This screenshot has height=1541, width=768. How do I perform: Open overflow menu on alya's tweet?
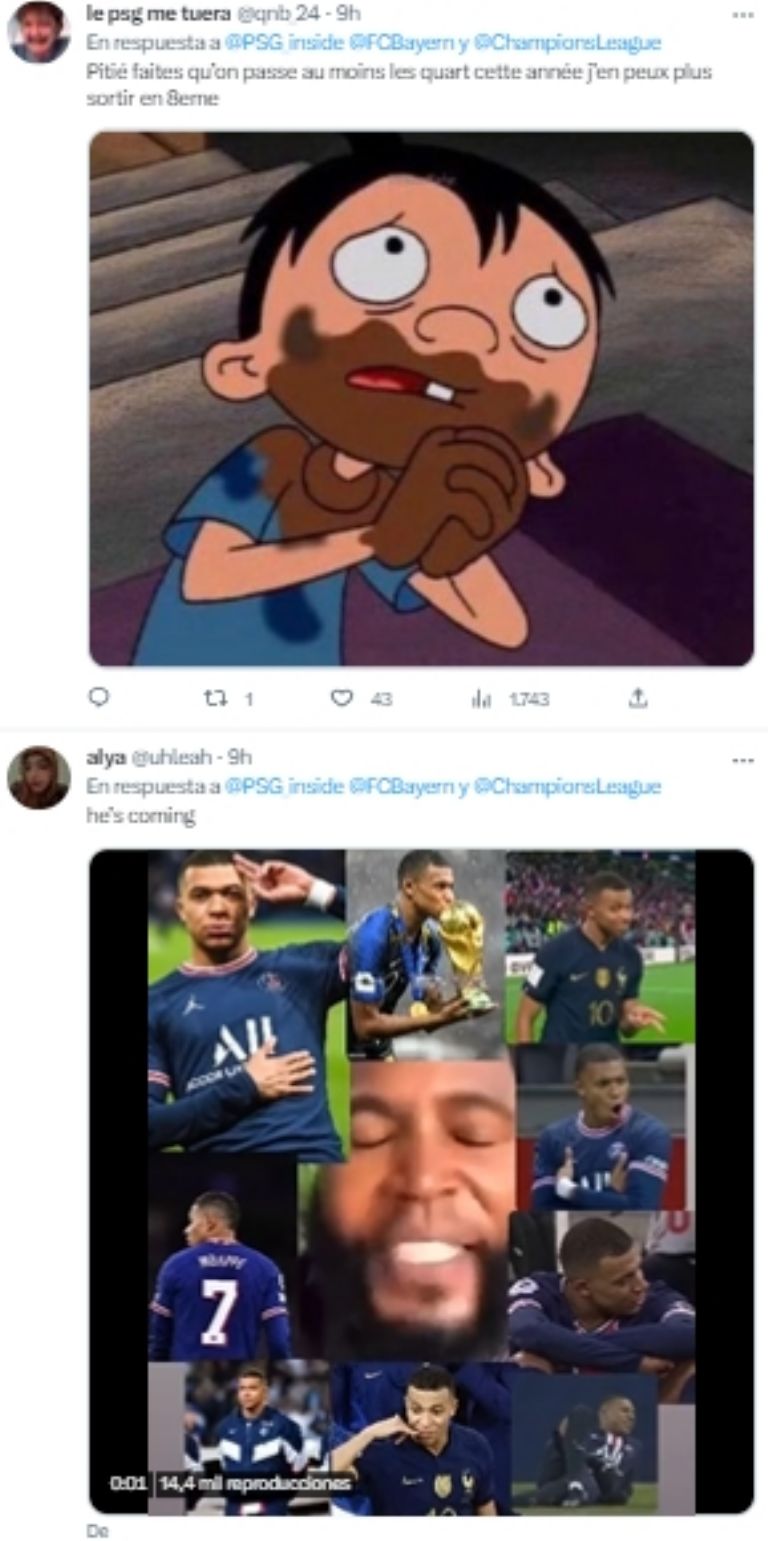click(741, 760)
